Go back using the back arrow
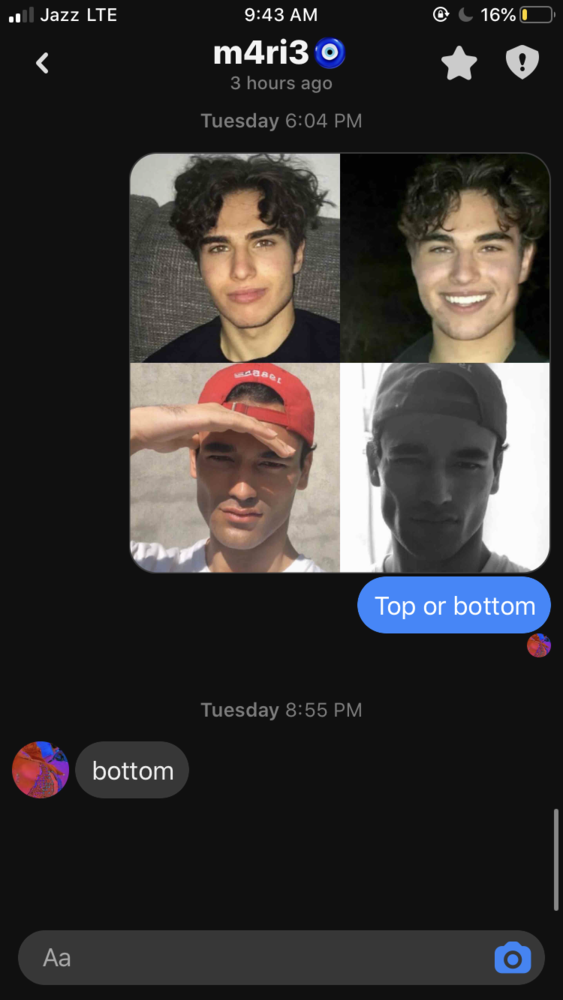 pos(42,63)
